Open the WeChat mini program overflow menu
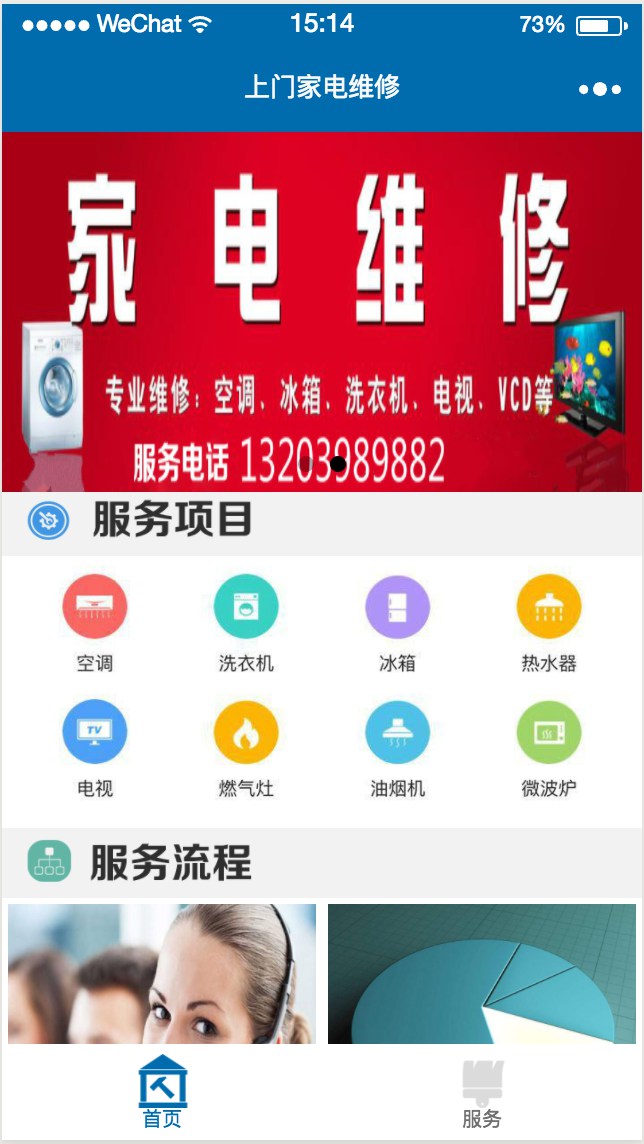The height and width of the screenshot is (1144, 644). [599, 88]
